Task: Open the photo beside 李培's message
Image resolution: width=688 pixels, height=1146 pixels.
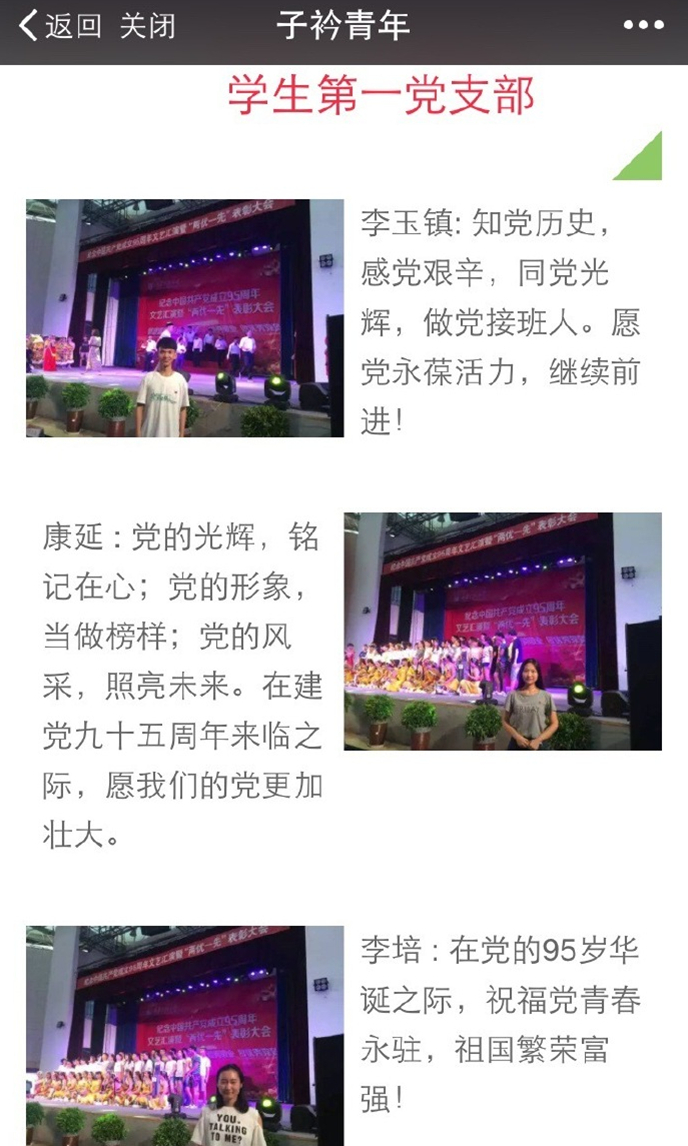Action: click(x=185, y=1036)
